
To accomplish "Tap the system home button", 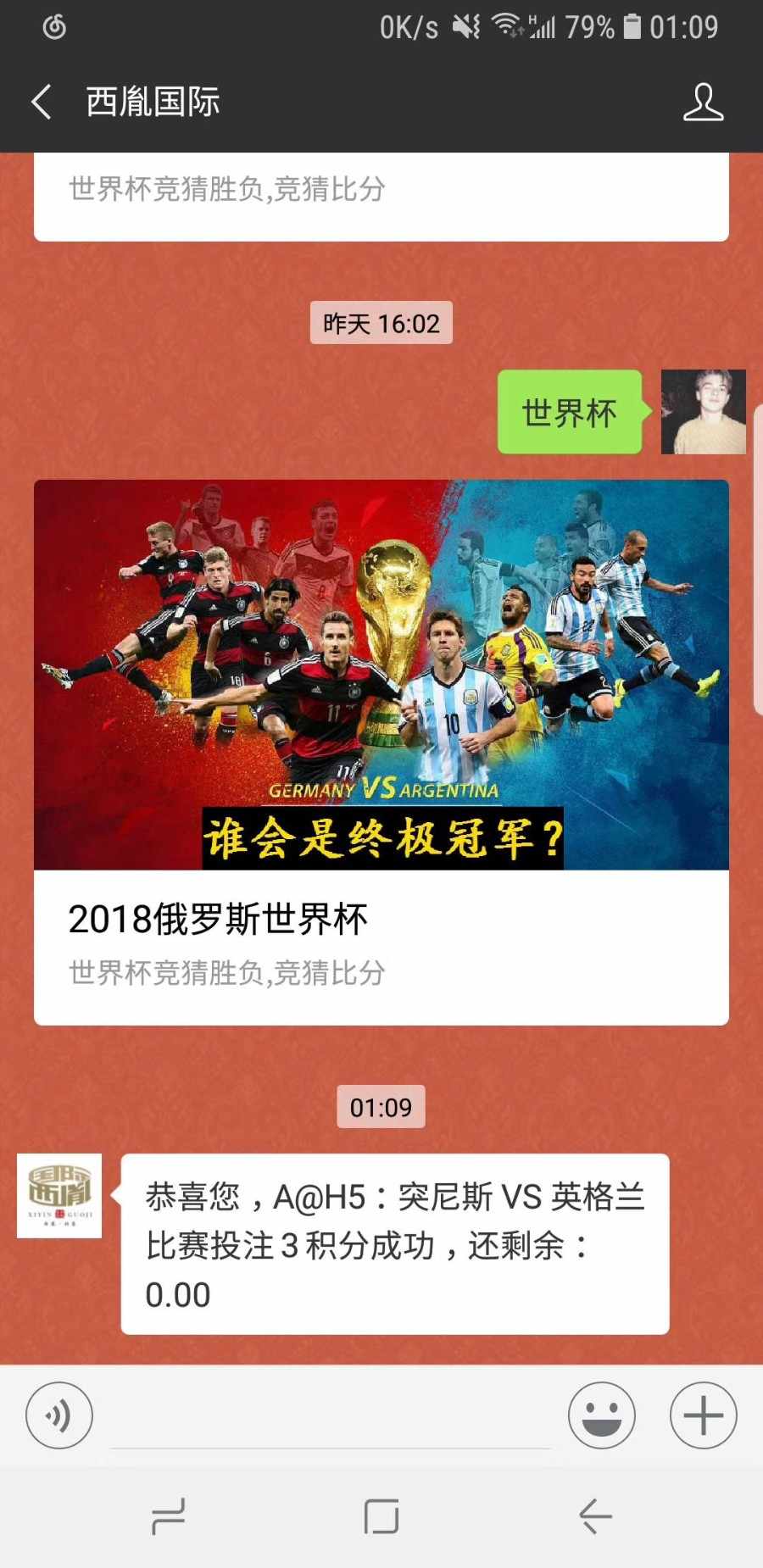I will click(381, 1516).
